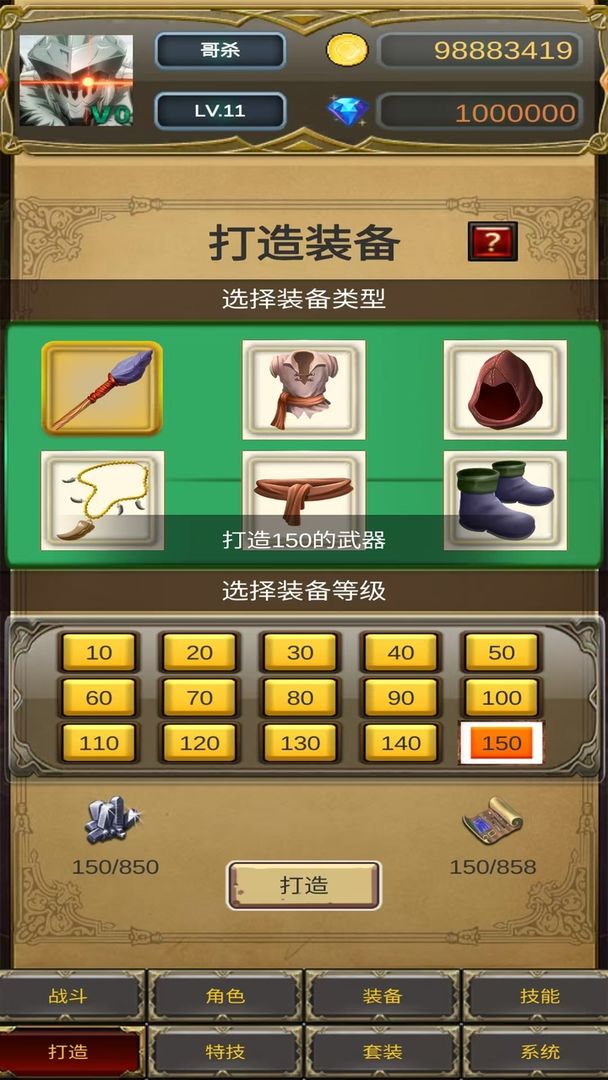The width and height of the screenshot is (608, 1080).
Task: Choose equipment level 80
Action: point(300,697)
